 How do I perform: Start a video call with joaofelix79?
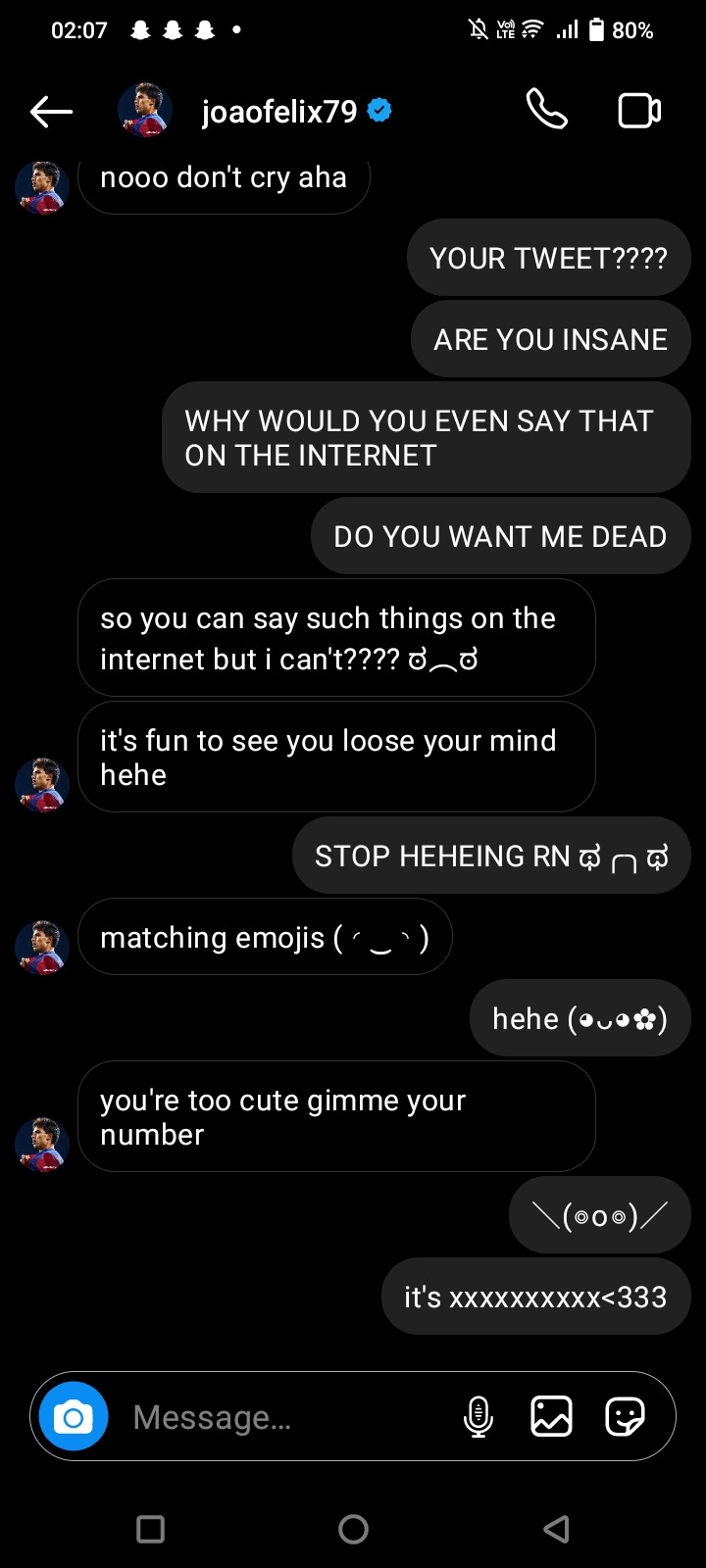tap(639, 111)
